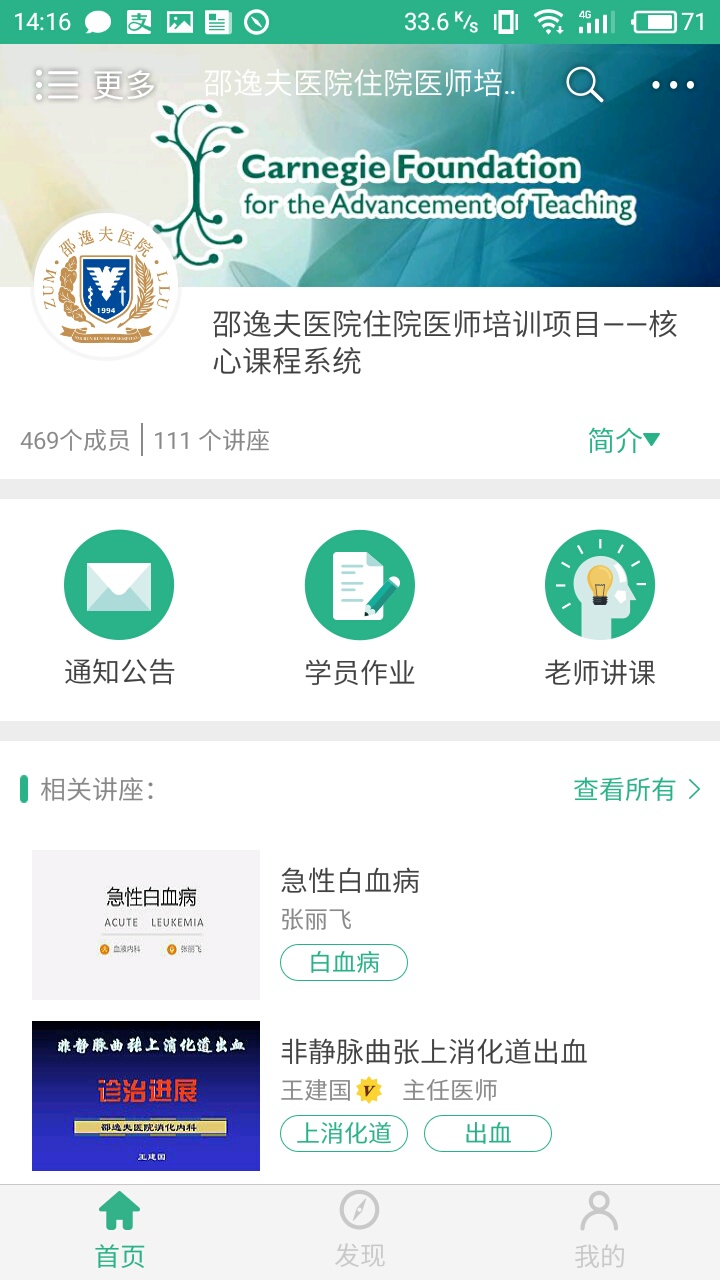Expand 更多 in the top bar
720x1280 pixels.
click(122, 86)
